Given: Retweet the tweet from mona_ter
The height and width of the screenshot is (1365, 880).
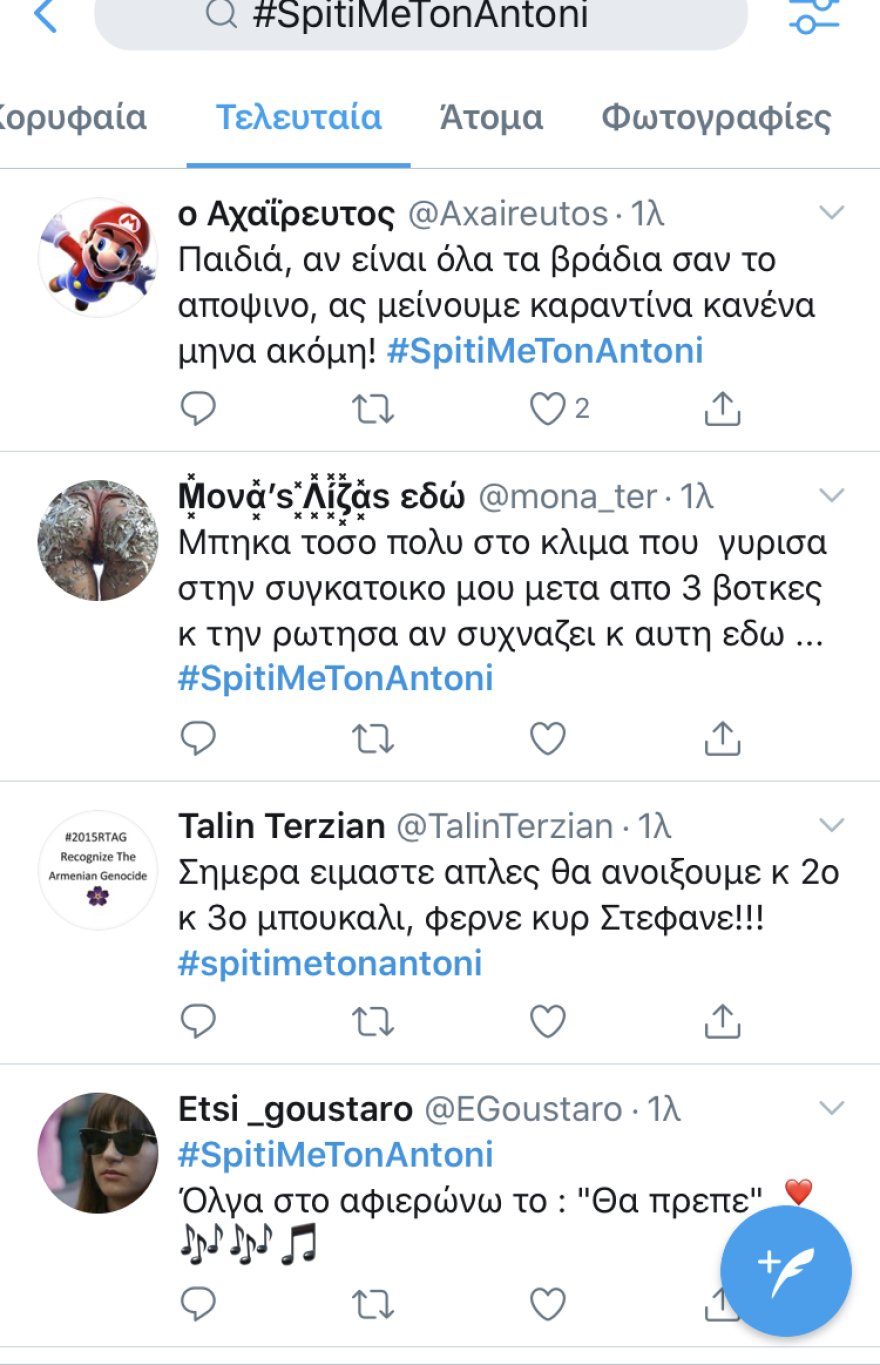Looking at the screenshot, I should coord(373,738).
